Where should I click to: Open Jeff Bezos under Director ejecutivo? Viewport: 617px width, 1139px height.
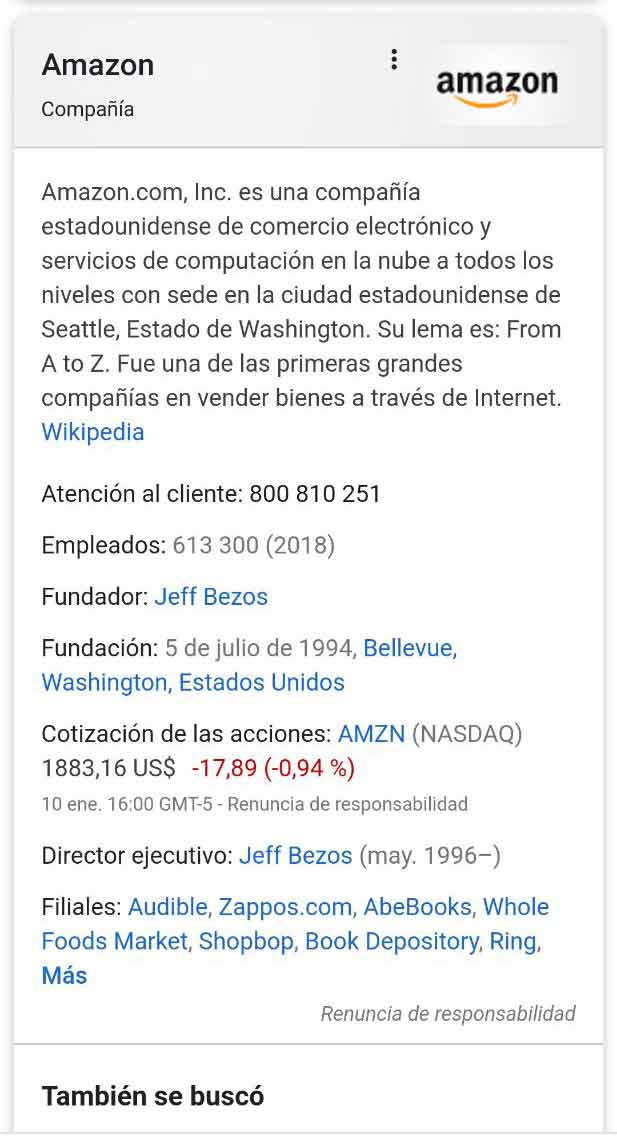coord(296,856)
